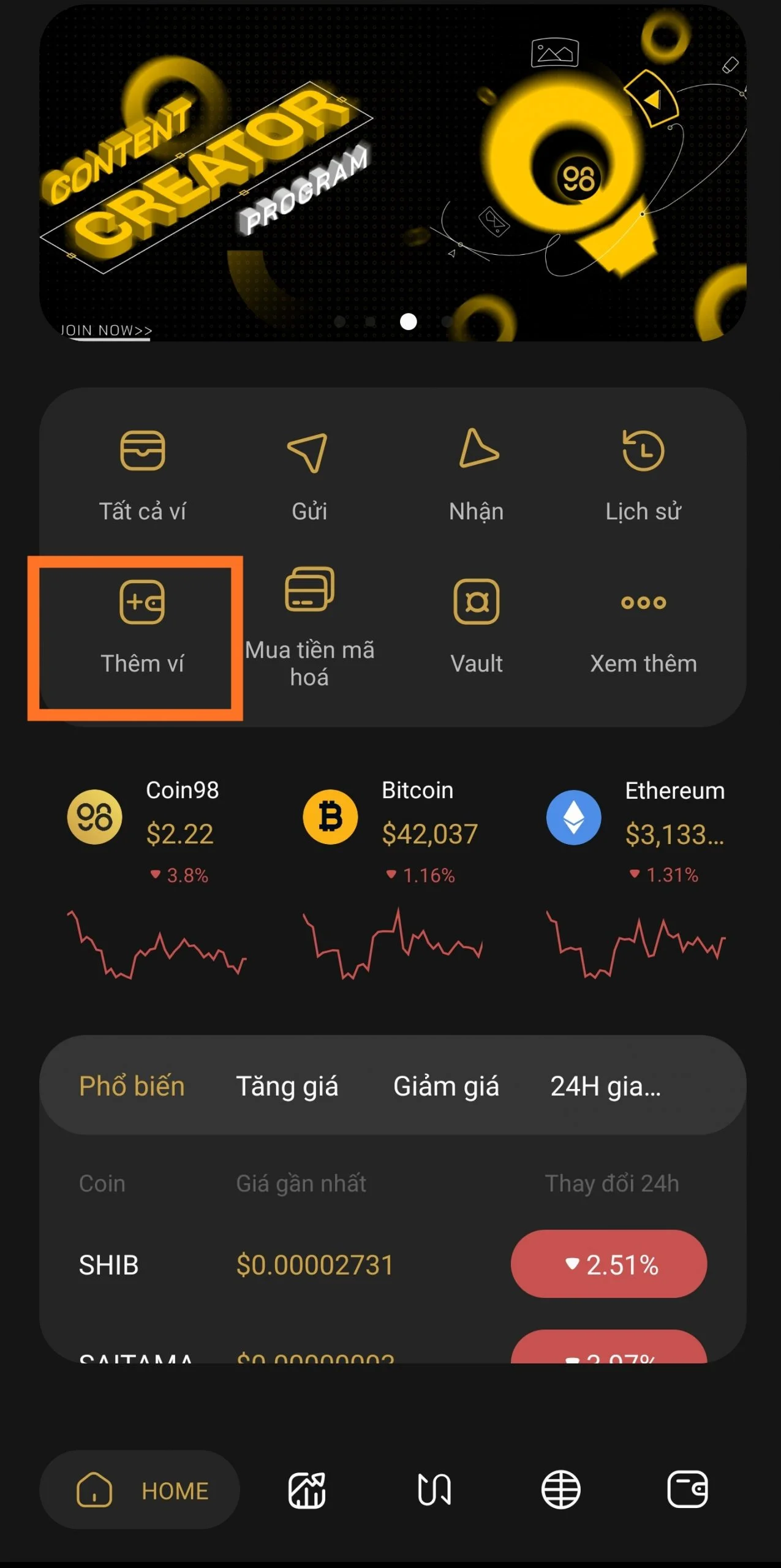Open the SHIB coin row
The height and width of the screenshot is (1568, 781).
tap(392, 1265)
